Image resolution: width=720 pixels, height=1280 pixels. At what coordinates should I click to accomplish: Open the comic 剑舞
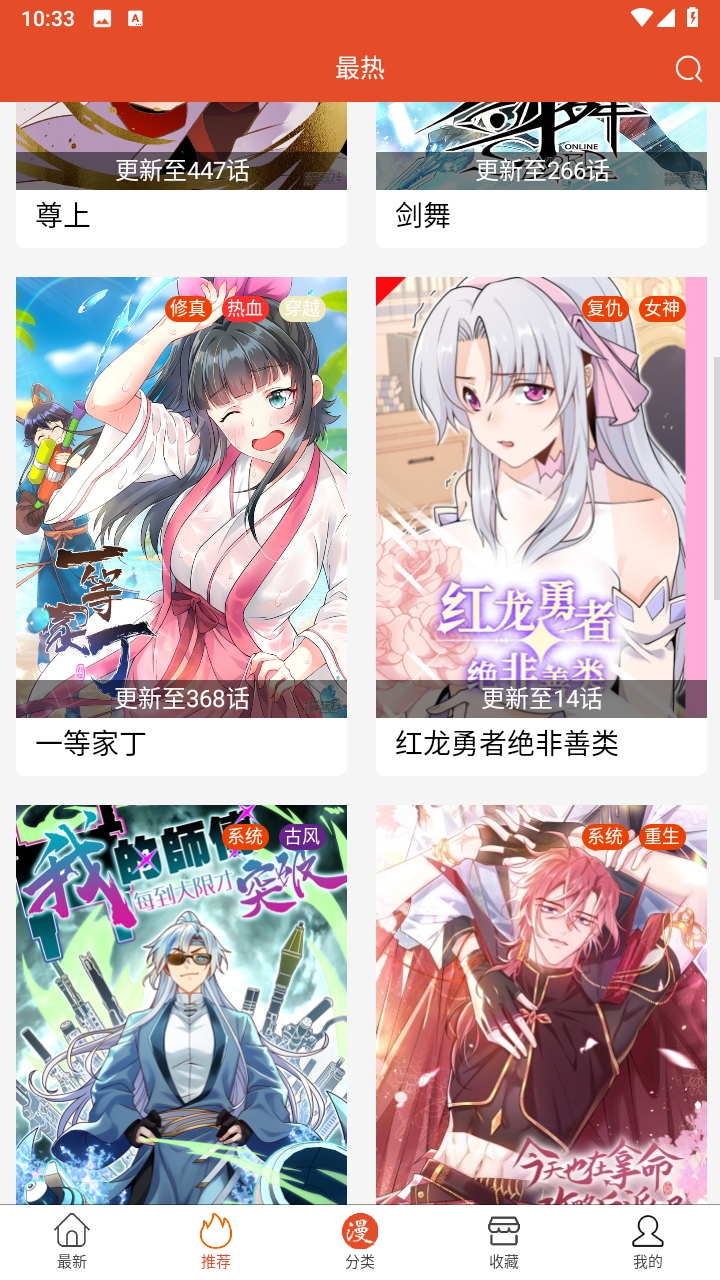coord(541,175)
